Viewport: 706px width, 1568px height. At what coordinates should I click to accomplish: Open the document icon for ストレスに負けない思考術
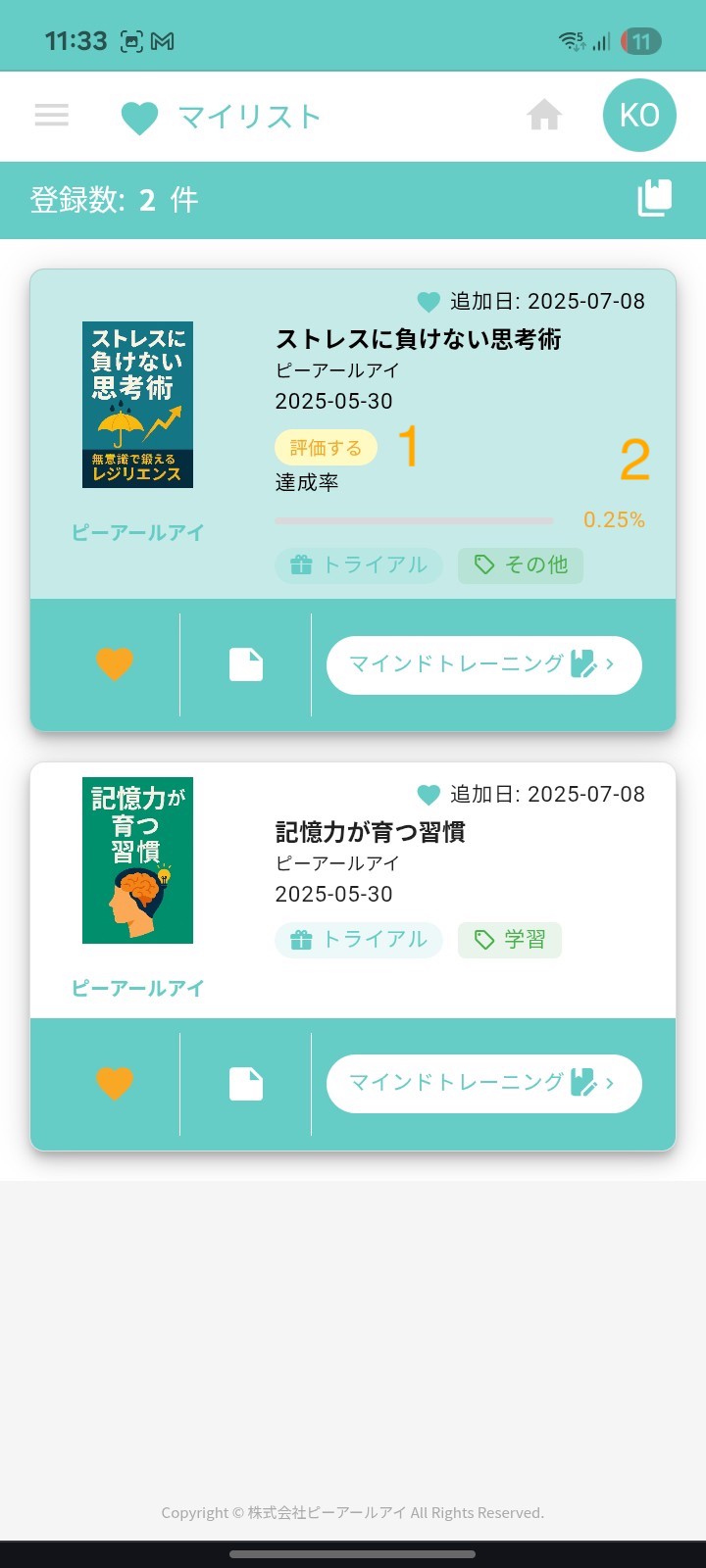click(x=246, y=664)
